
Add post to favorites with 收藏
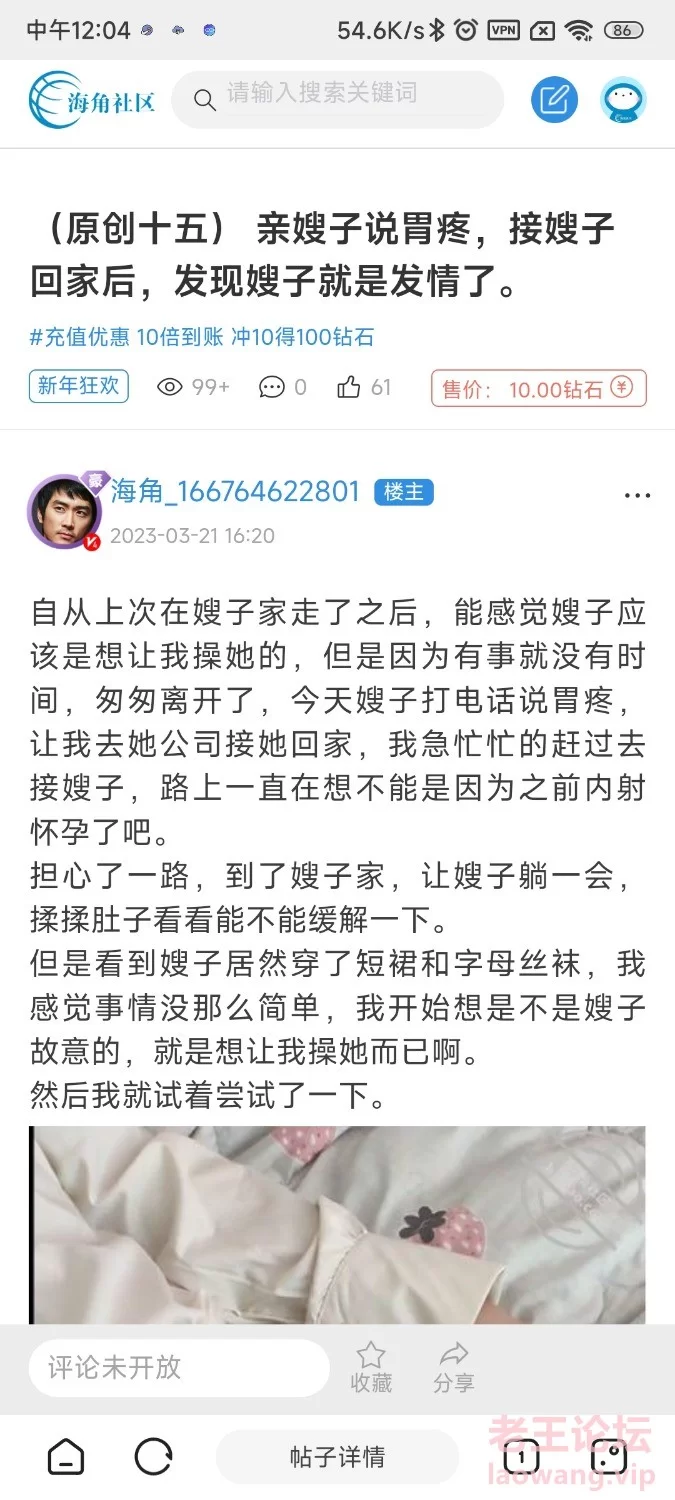coord(371,1368)
